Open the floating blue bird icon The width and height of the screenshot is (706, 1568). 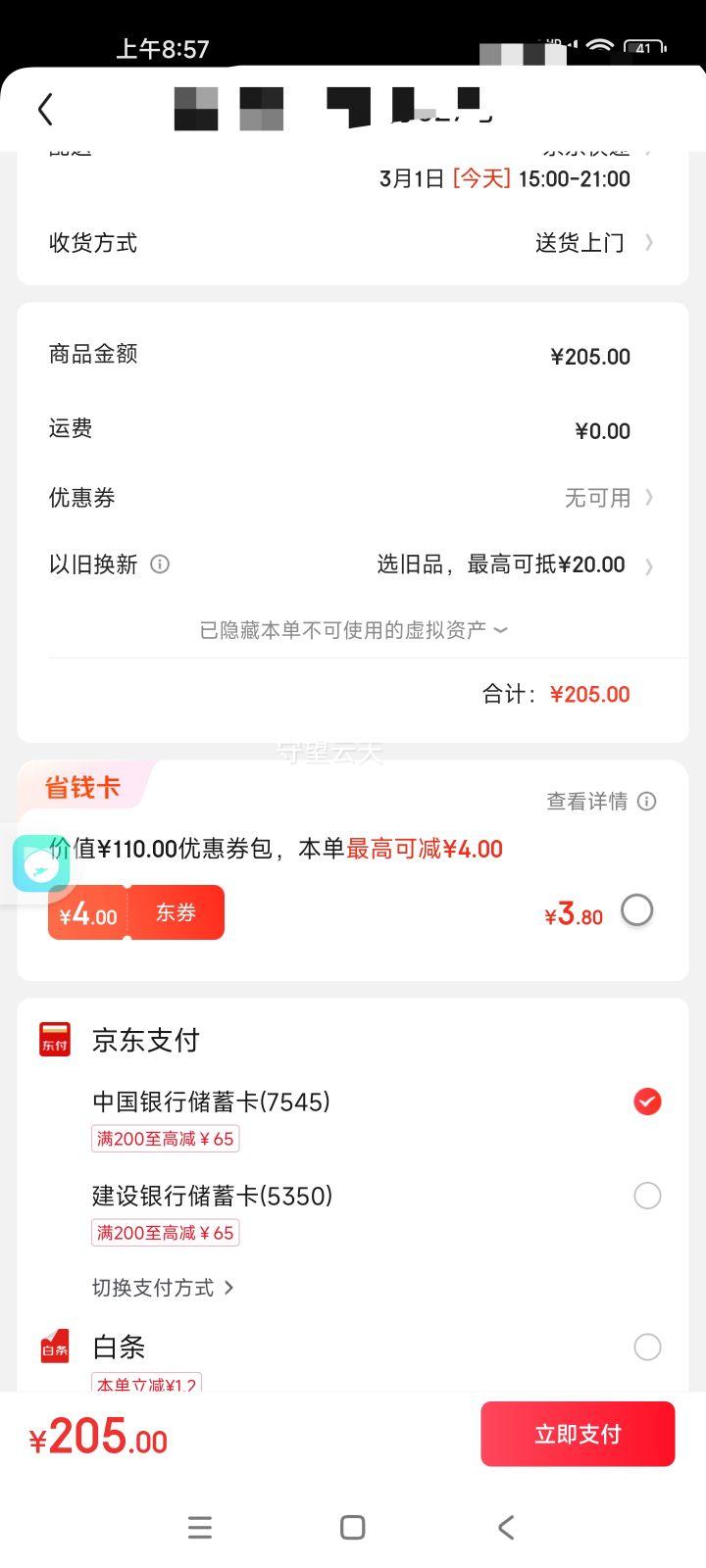click(x=40, y=864)
